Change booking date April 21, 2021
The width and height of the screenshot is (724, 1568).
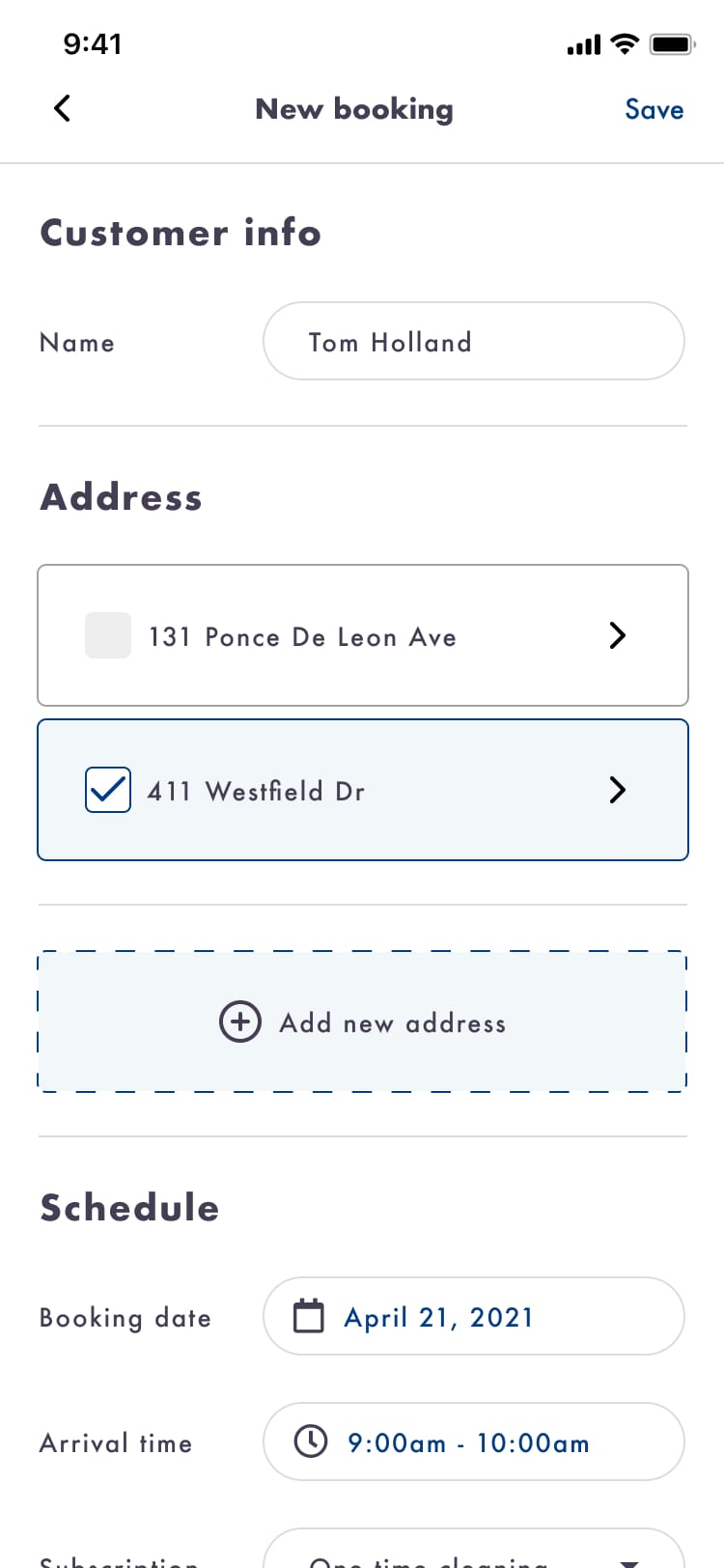click(x=473, y=1317)
